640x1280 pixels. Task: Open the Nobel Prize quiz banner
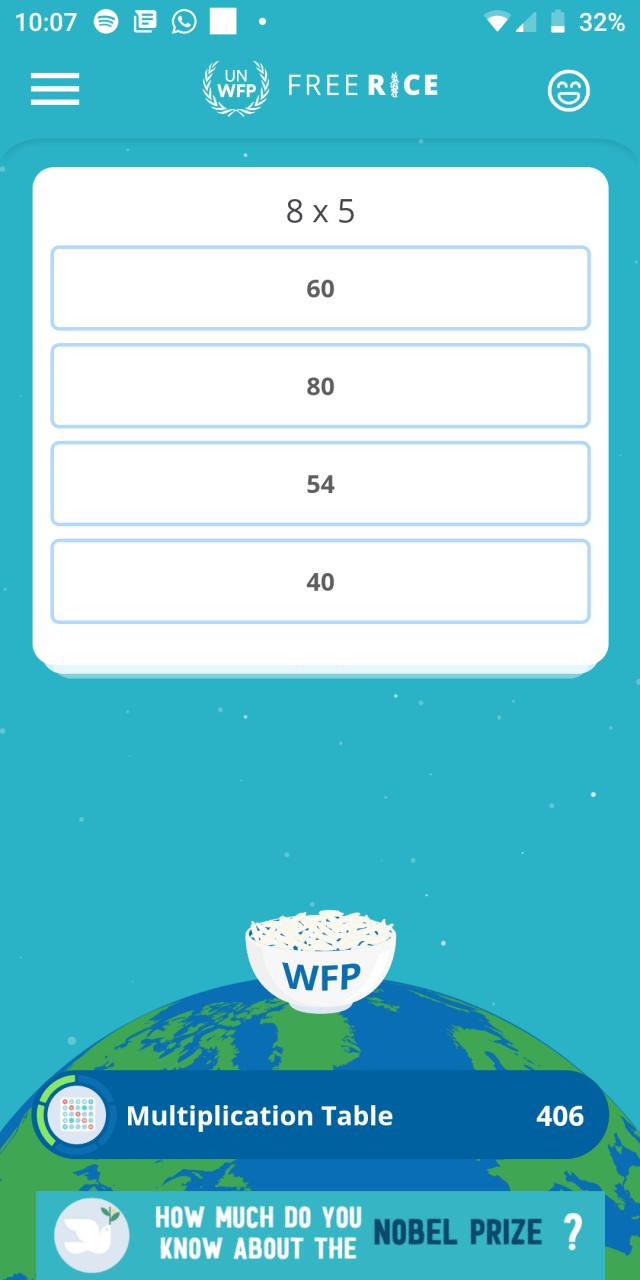click(320, 1233)
